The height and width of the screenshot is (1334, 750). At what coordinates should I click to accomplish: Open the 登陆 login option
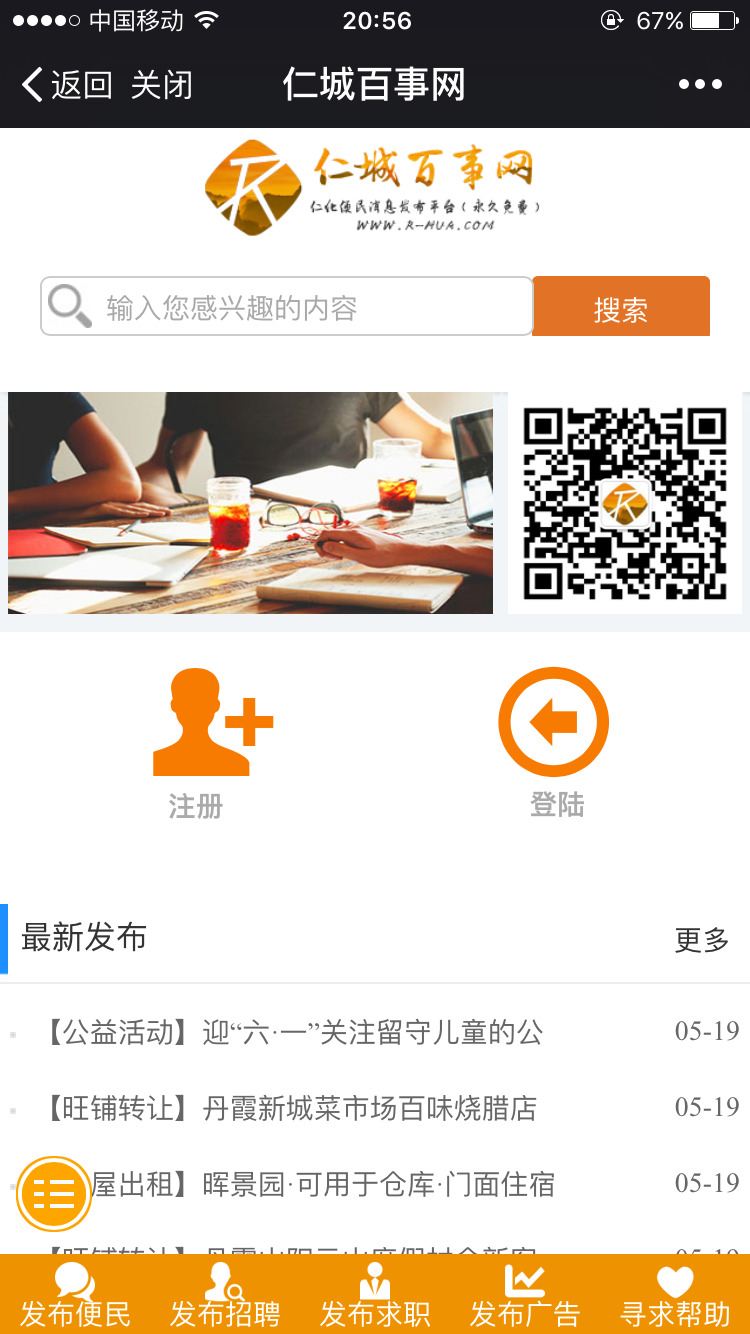tap(554, 740)
